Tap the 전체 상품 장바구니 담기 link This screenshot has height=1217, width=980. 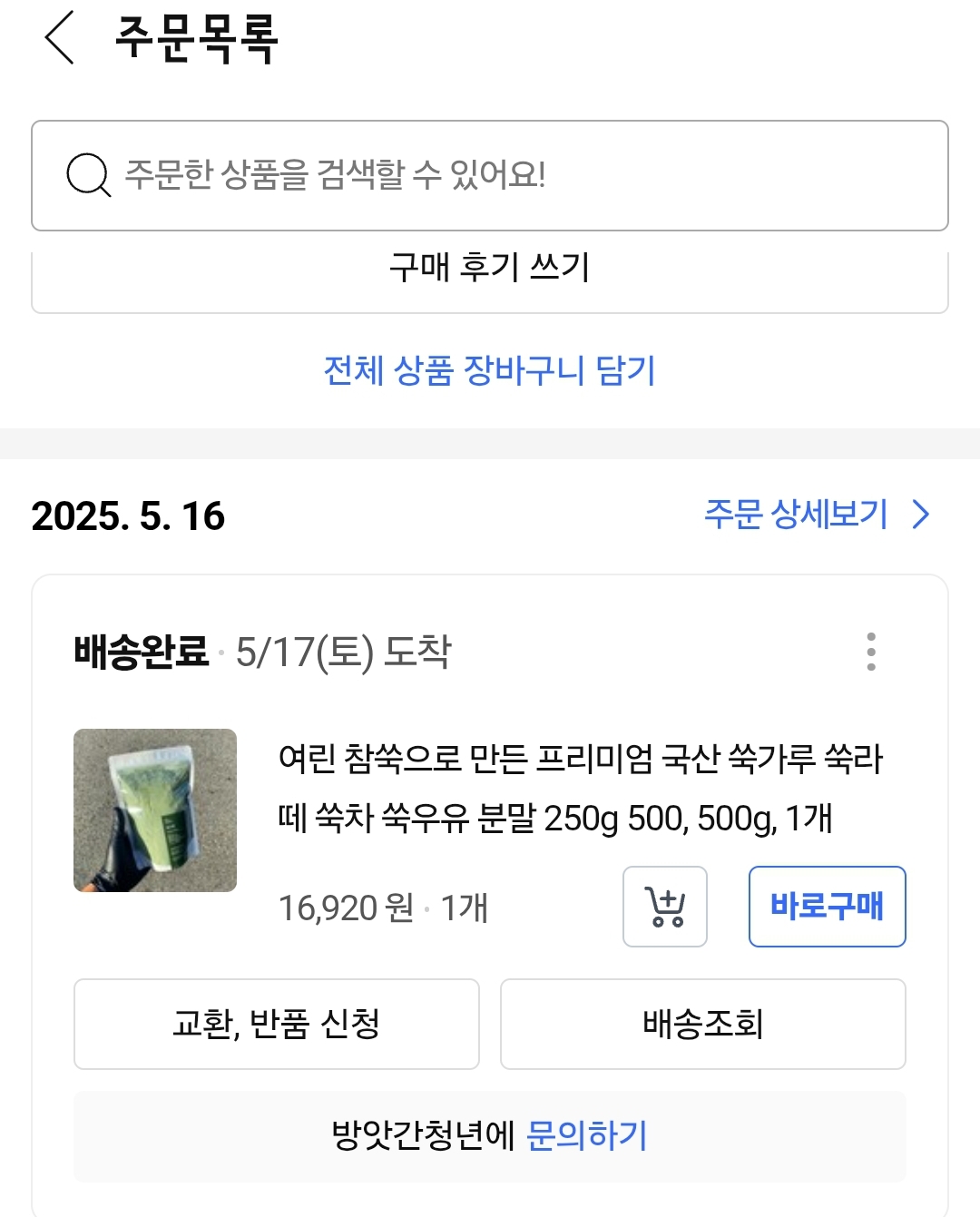[x=490, y=370]
